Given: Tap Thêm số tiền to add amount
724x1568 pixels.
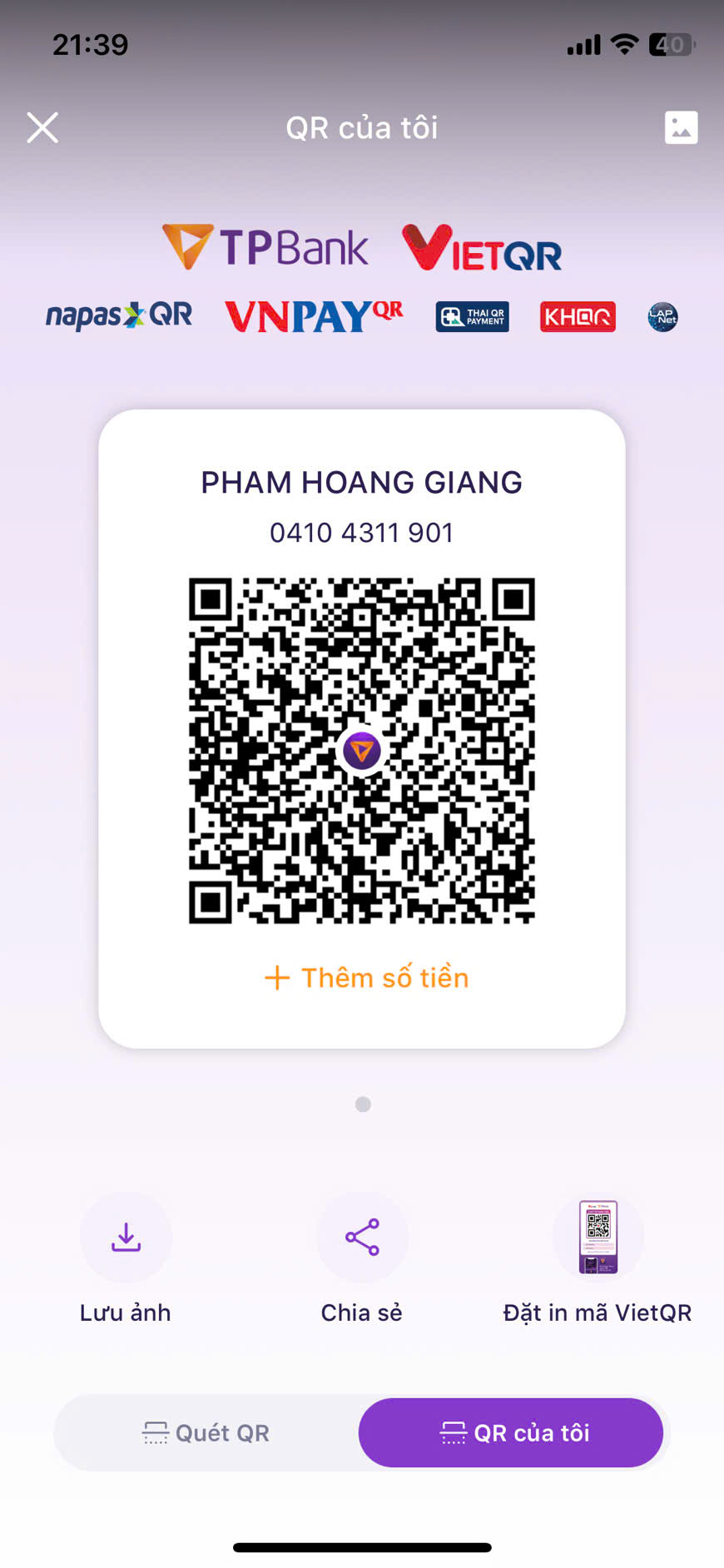Looking at the screenshot, I should coord(366,978).
